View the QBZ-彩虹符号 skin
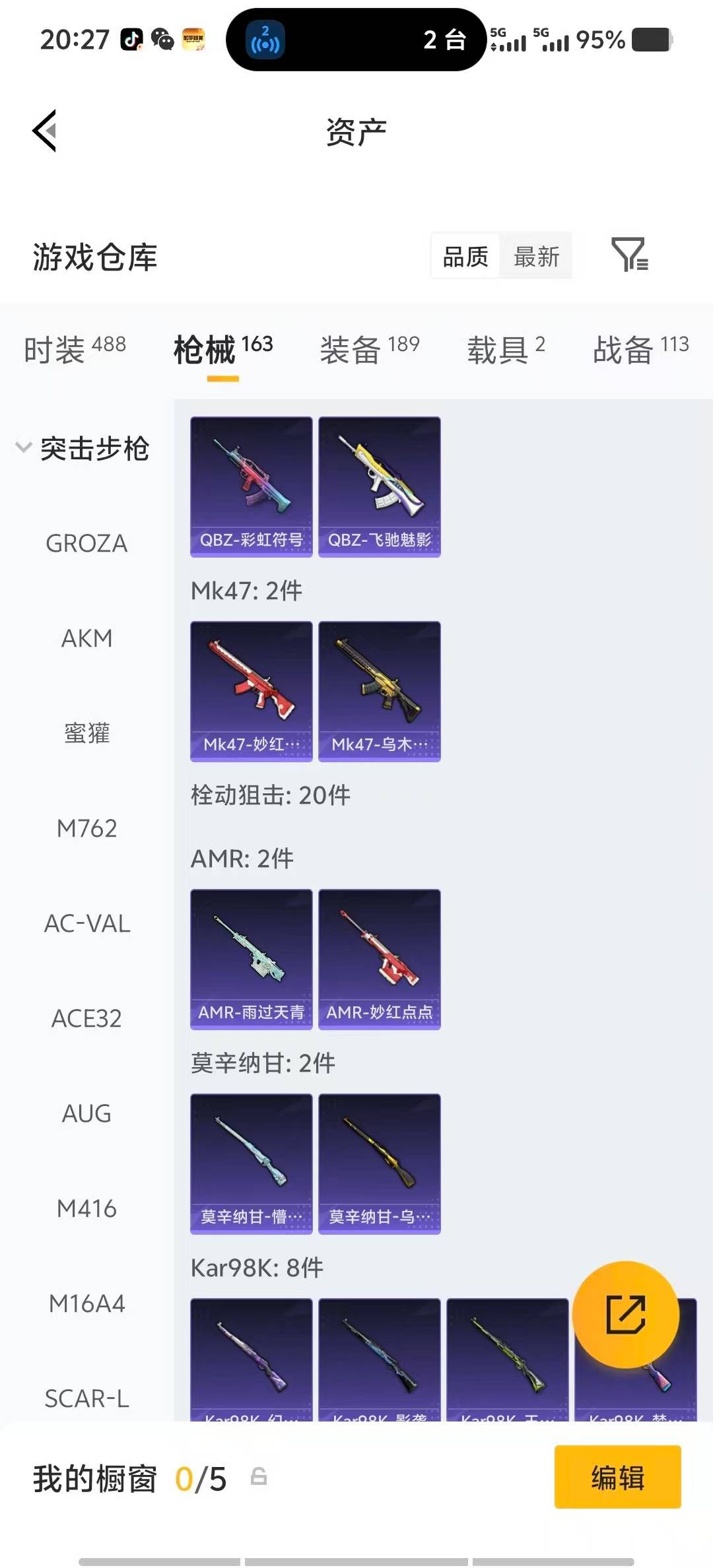 (x=251, y=484)
